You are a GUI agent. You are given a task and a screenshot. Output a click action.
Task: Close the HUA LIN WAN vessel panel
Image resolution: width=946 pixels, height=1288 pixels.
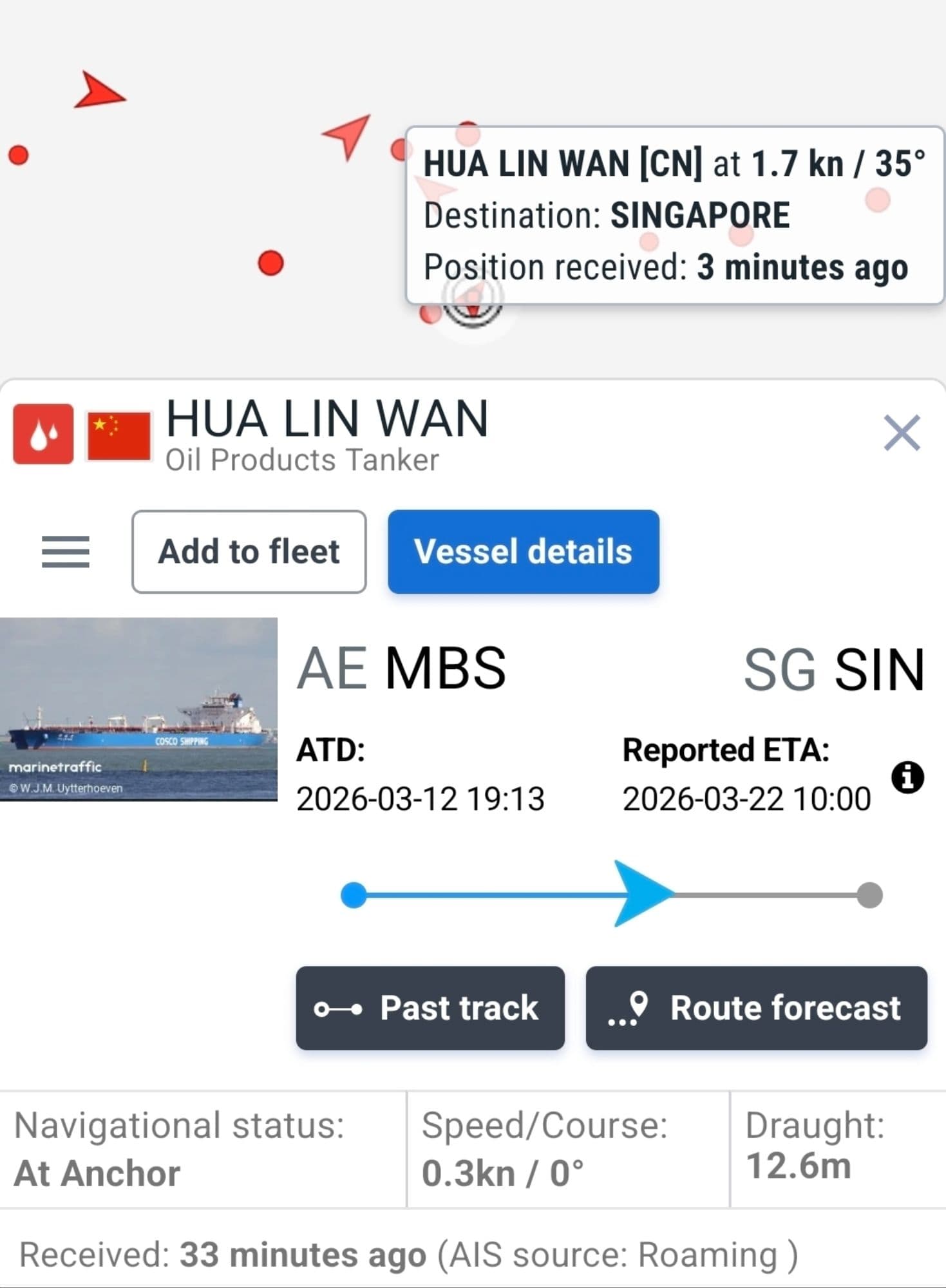(x=902, y=433)
